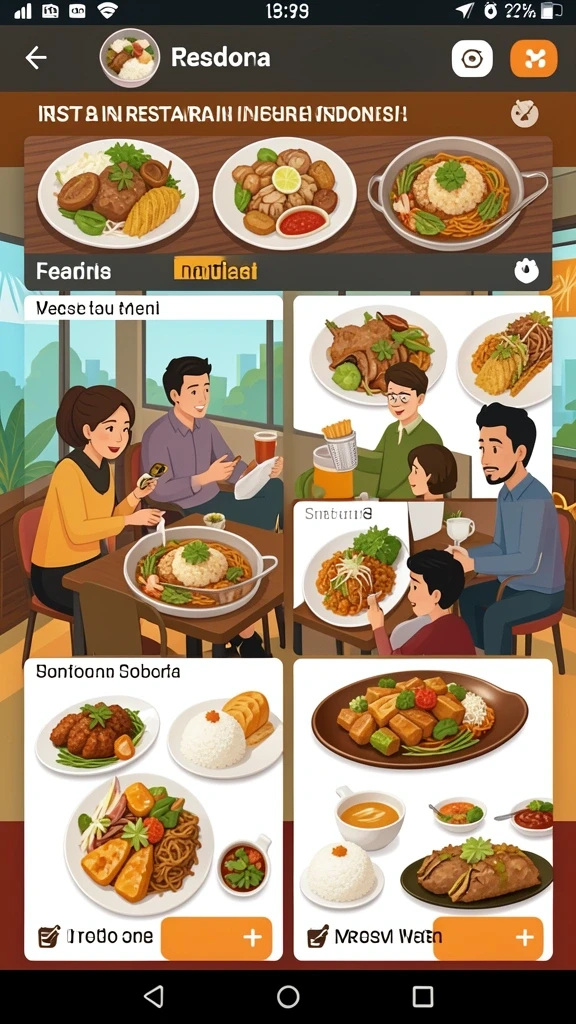
Task: Open the Resdona profile picture
Action: 129,58
